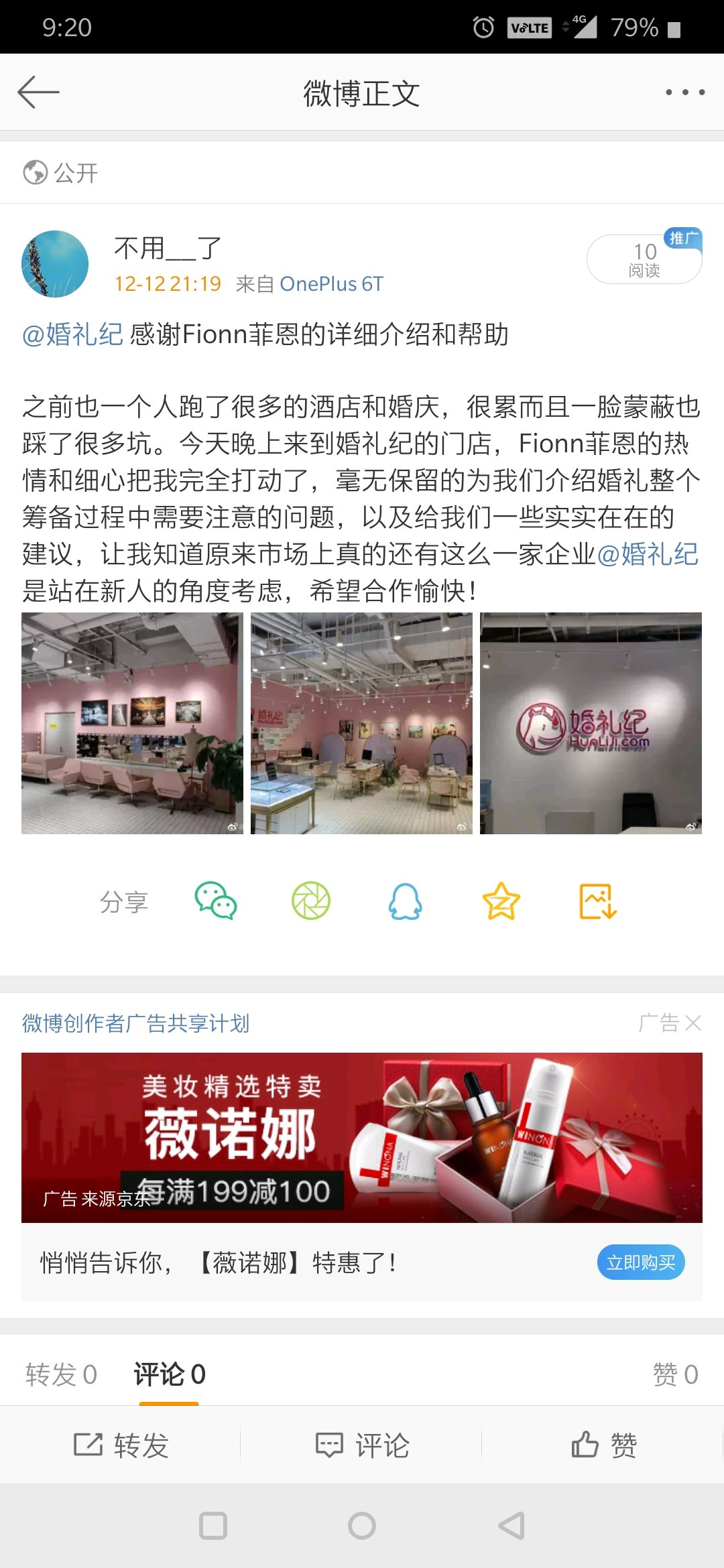Open the poster's profile avatar
The image size is (724, 1568).
click(x=55, y=264)
